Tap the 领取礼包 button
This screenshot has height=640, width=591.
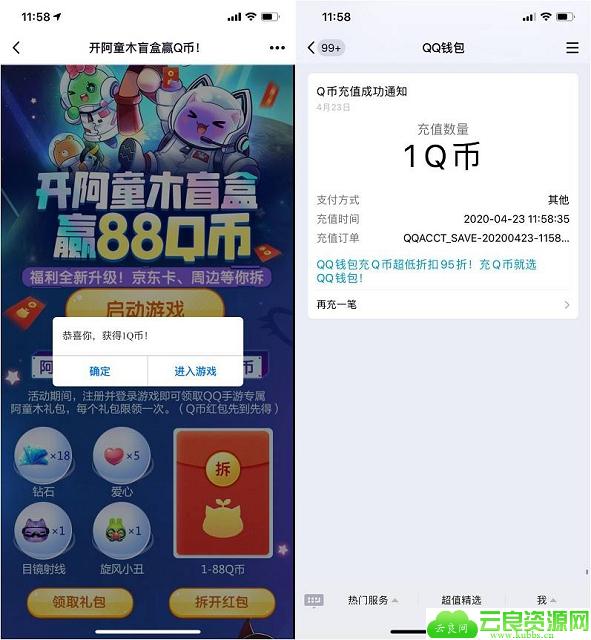click(80, 602)
